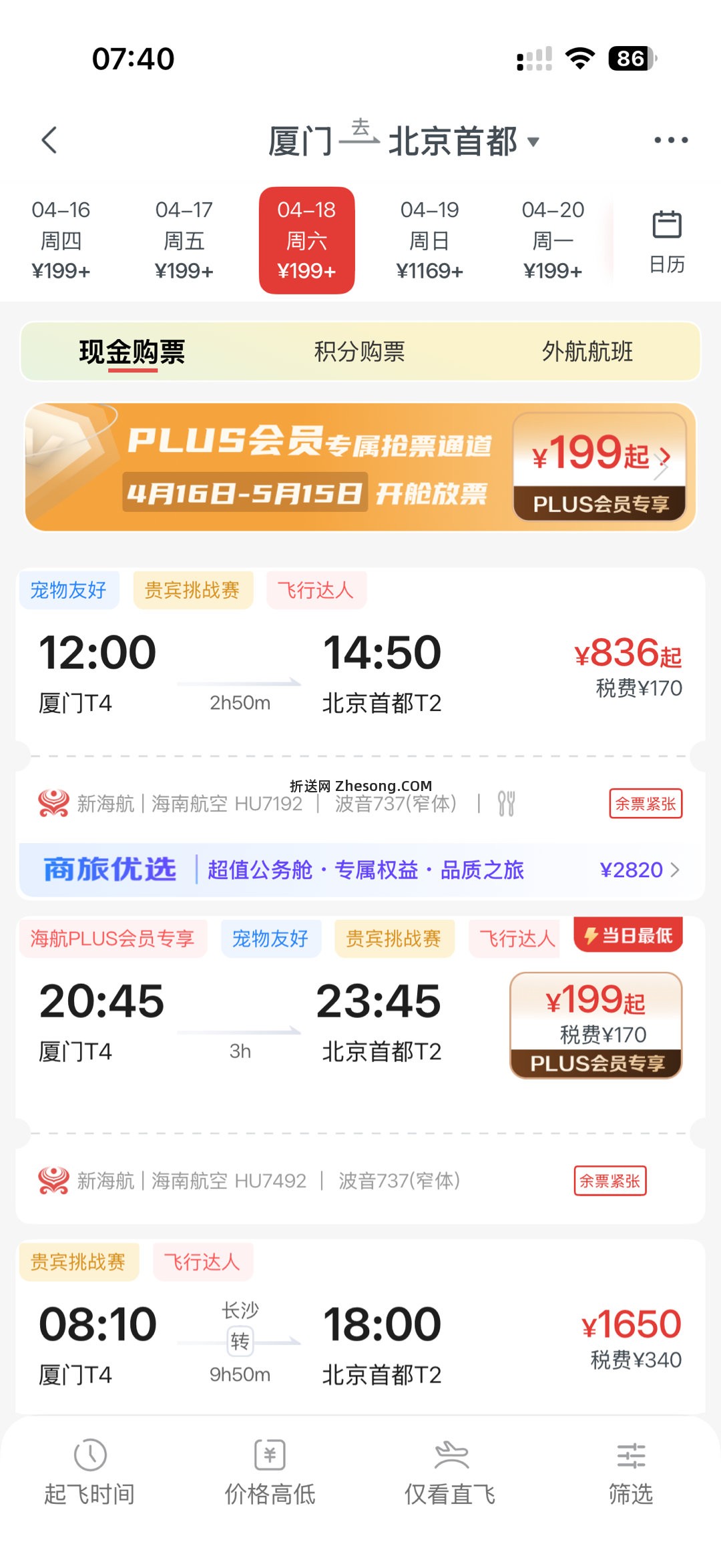Screen dimensions: 721x1568
Task: Switch to the 积分购票 tab
Action: [x=359, y=352]
